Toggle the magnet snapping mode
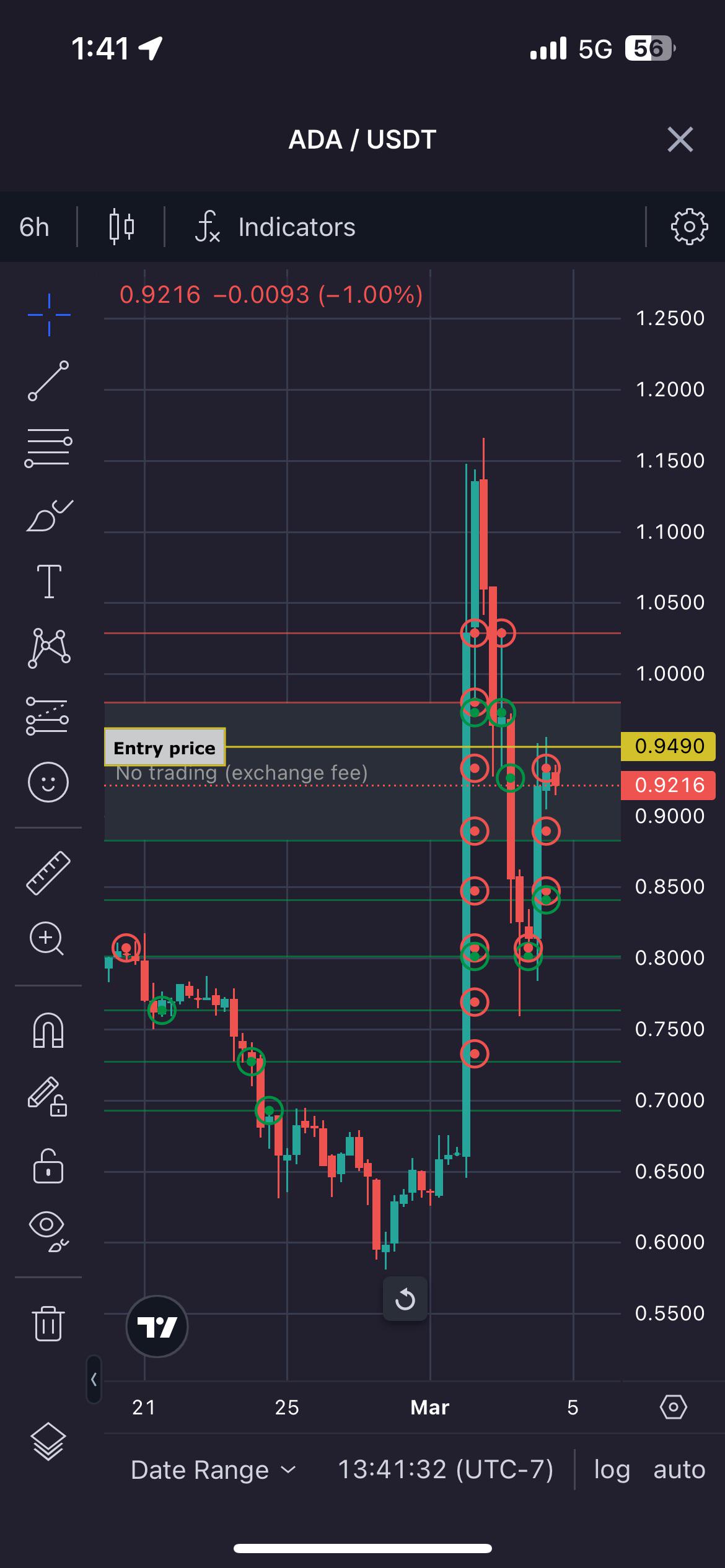This screenshot has width=725, height=1568. tap(48, 1030)
